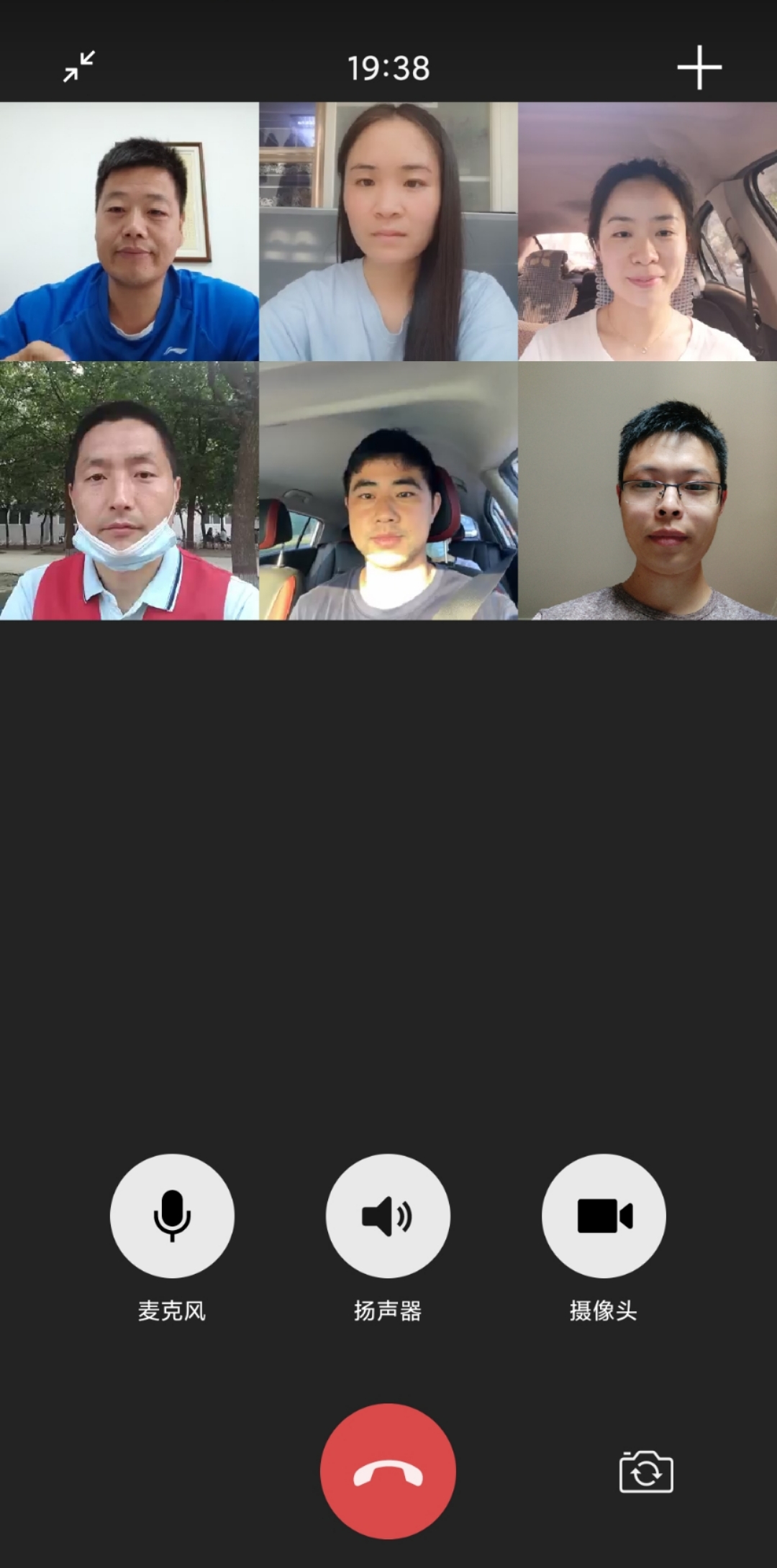Enlarge the video tile of man in blue shirt
The width and height of the screenshot is (777, 1568).
click(x=129, y=232)
